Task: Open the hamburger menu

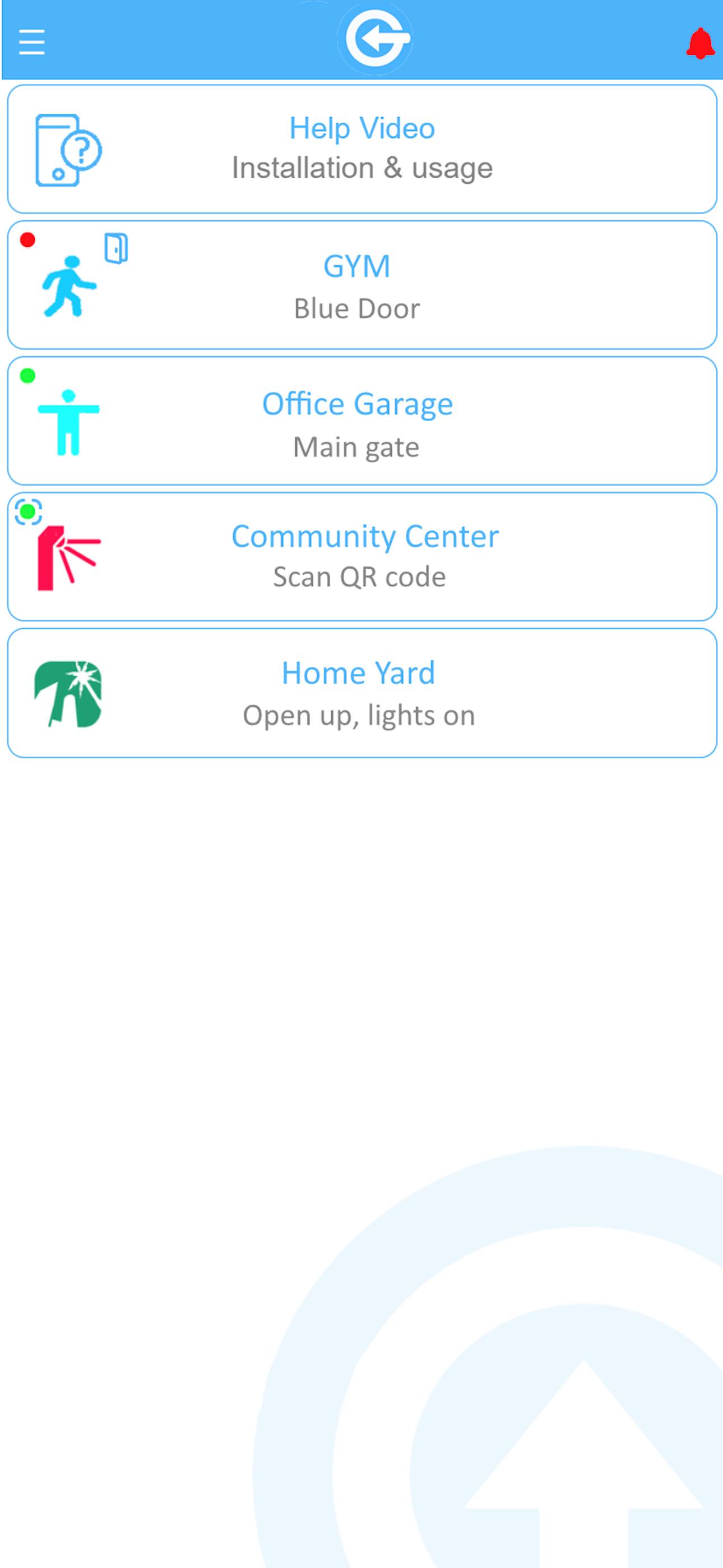Action: [x=31, y=42]
